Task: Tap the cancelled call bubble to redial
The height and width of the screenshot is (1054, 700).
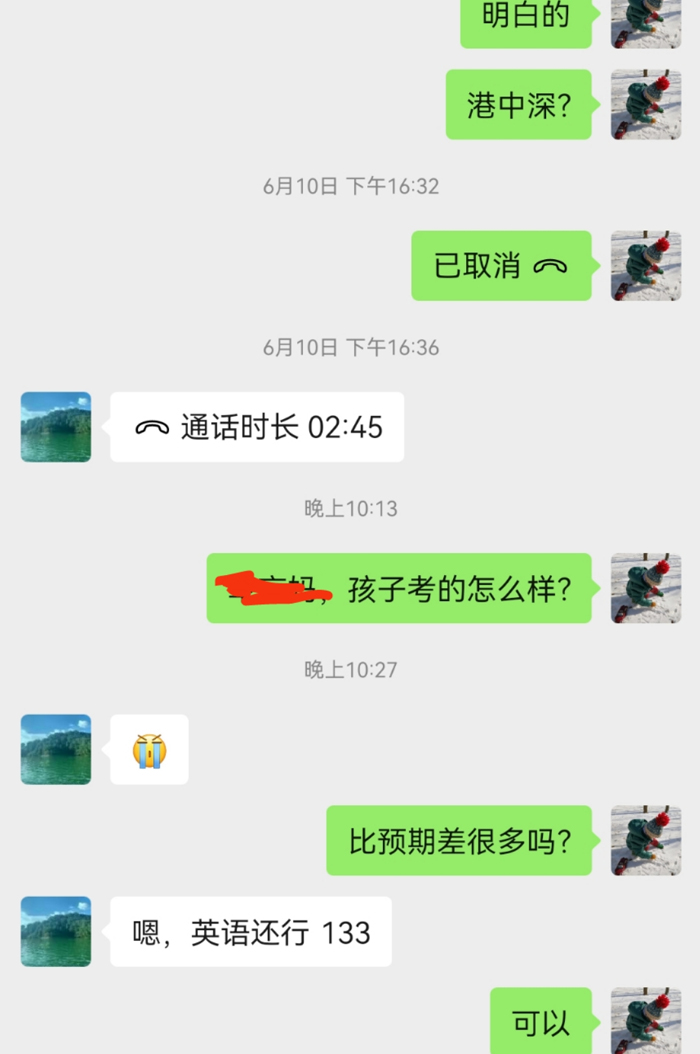Action: (x=501, y=266)
